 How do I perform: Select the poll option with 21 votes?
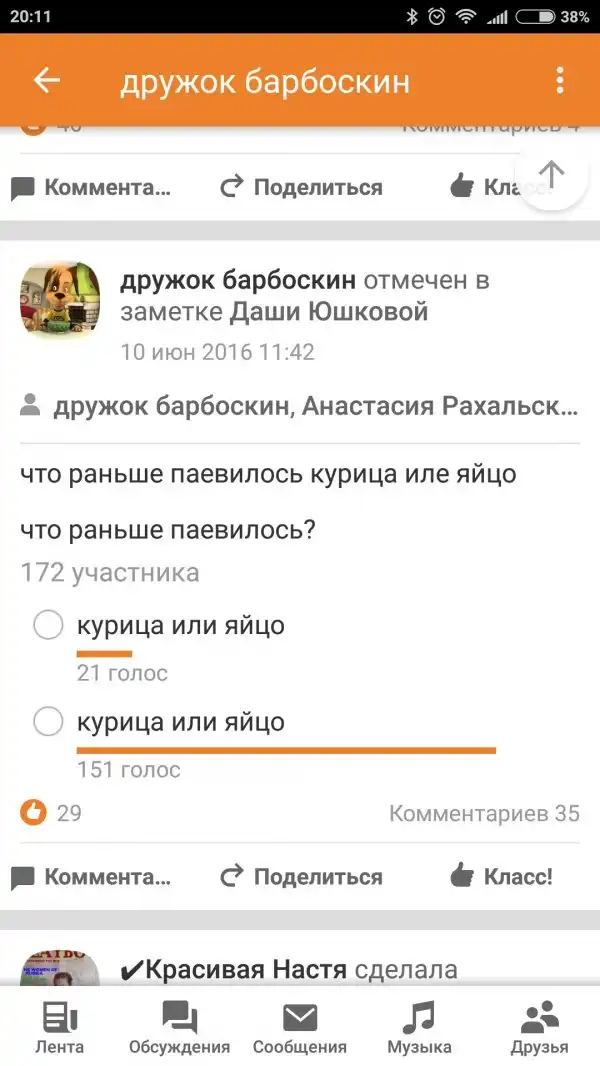[48, 626]
